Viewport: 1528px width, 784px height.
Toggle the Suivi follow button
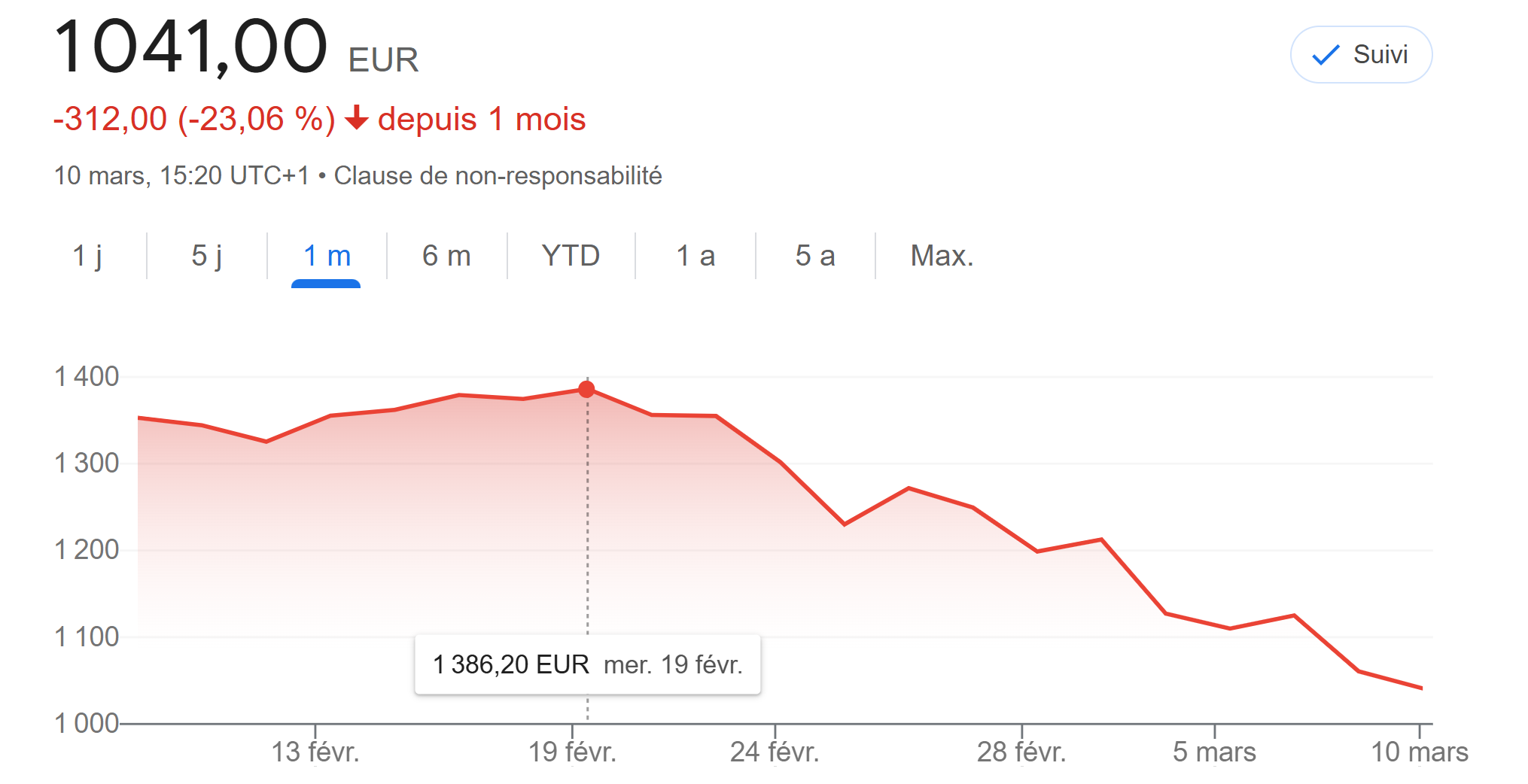(1360, 55)
